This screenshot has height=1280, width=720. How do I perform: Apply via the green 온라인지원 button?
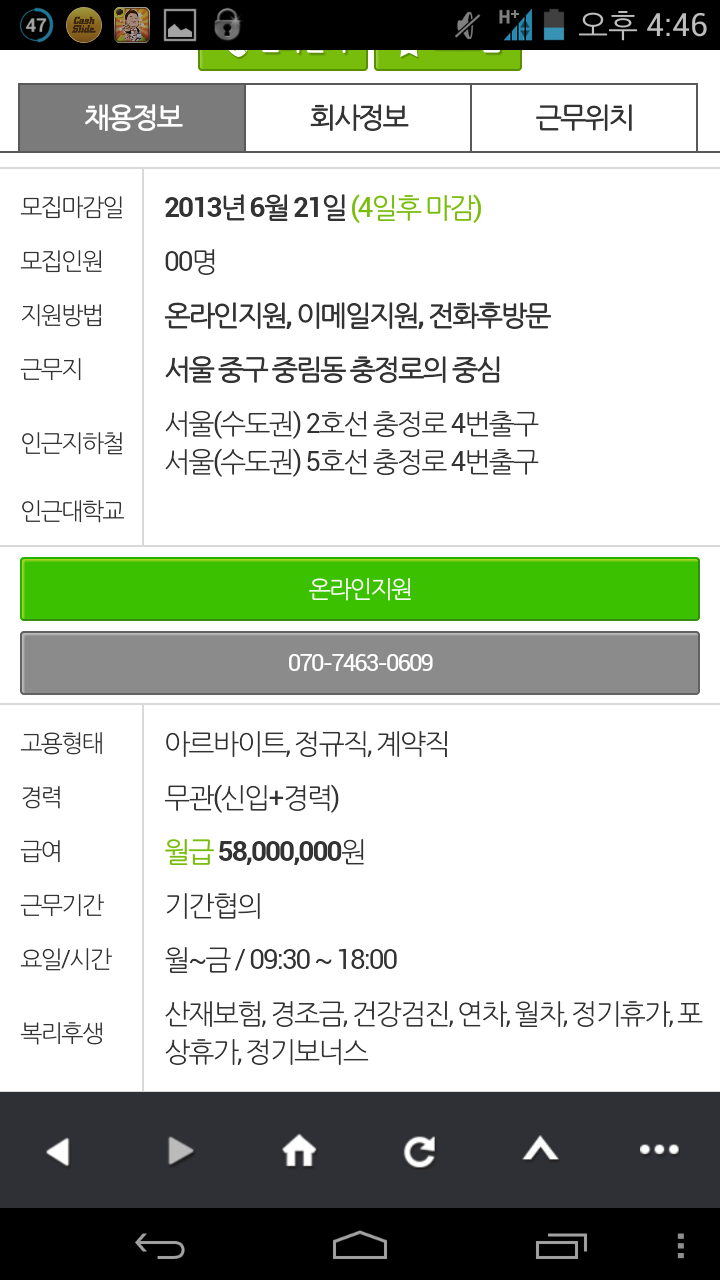click(360, 590)
